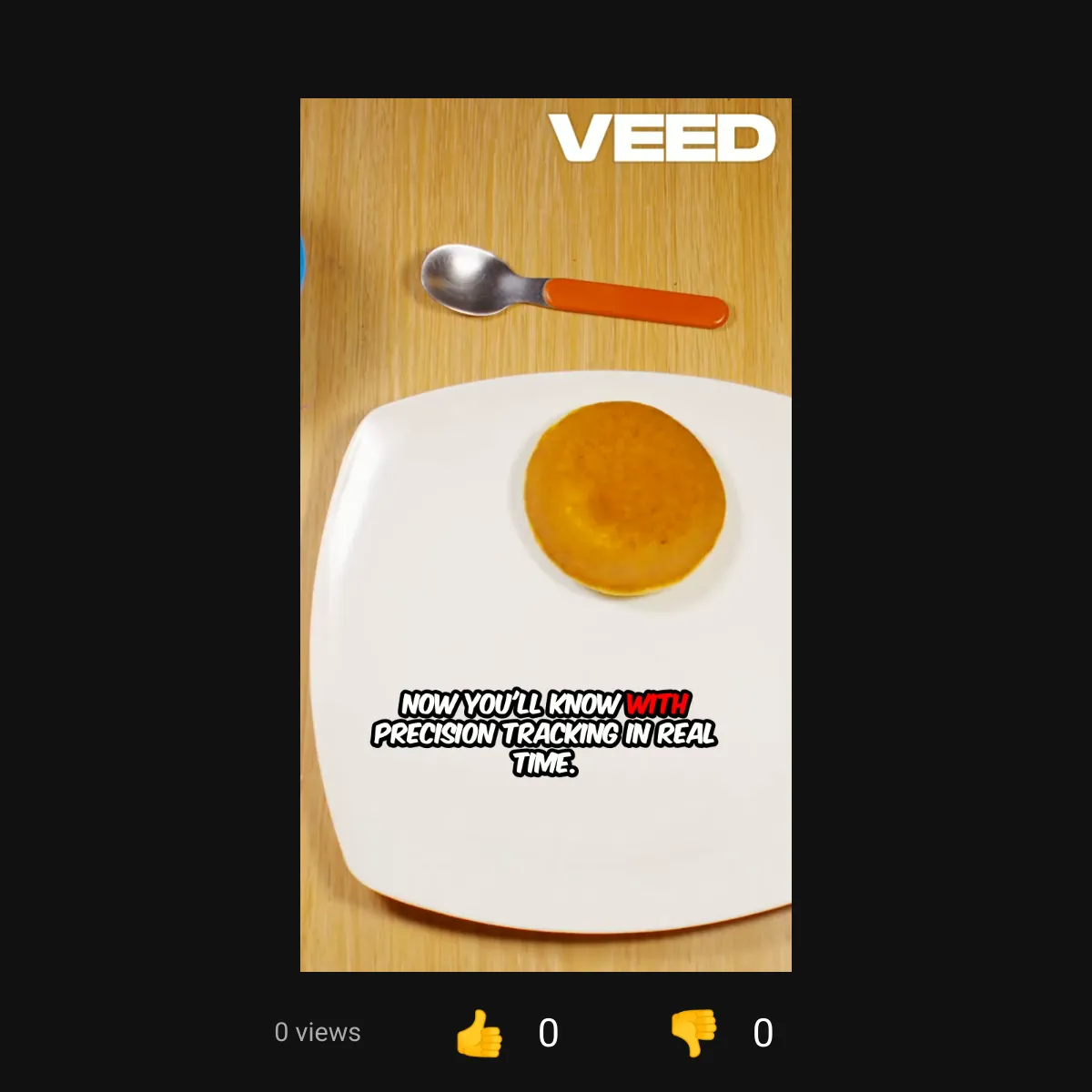Dislike the video with thumbs down

click(693, 1033)
